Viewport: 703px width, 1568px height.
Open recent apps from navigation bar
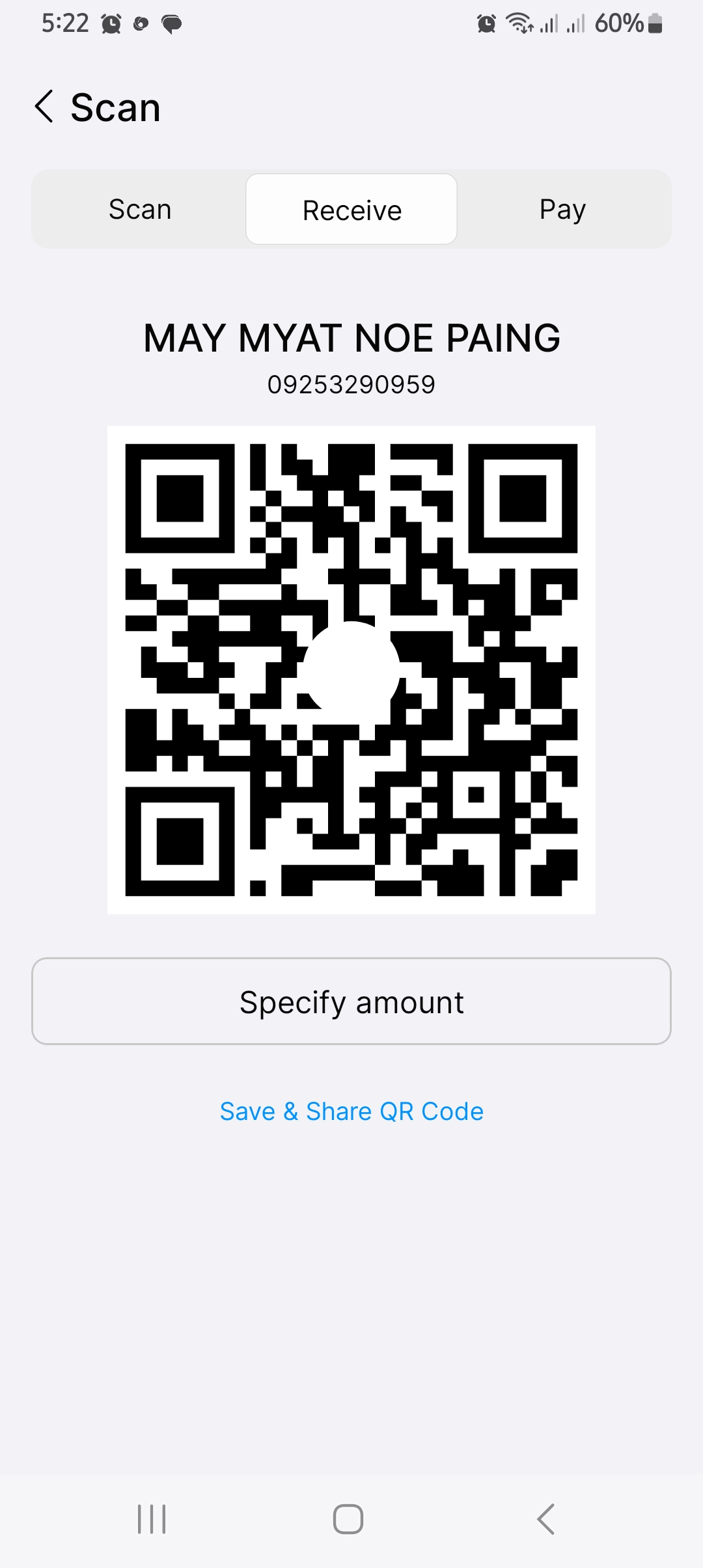coord(152,1519)
